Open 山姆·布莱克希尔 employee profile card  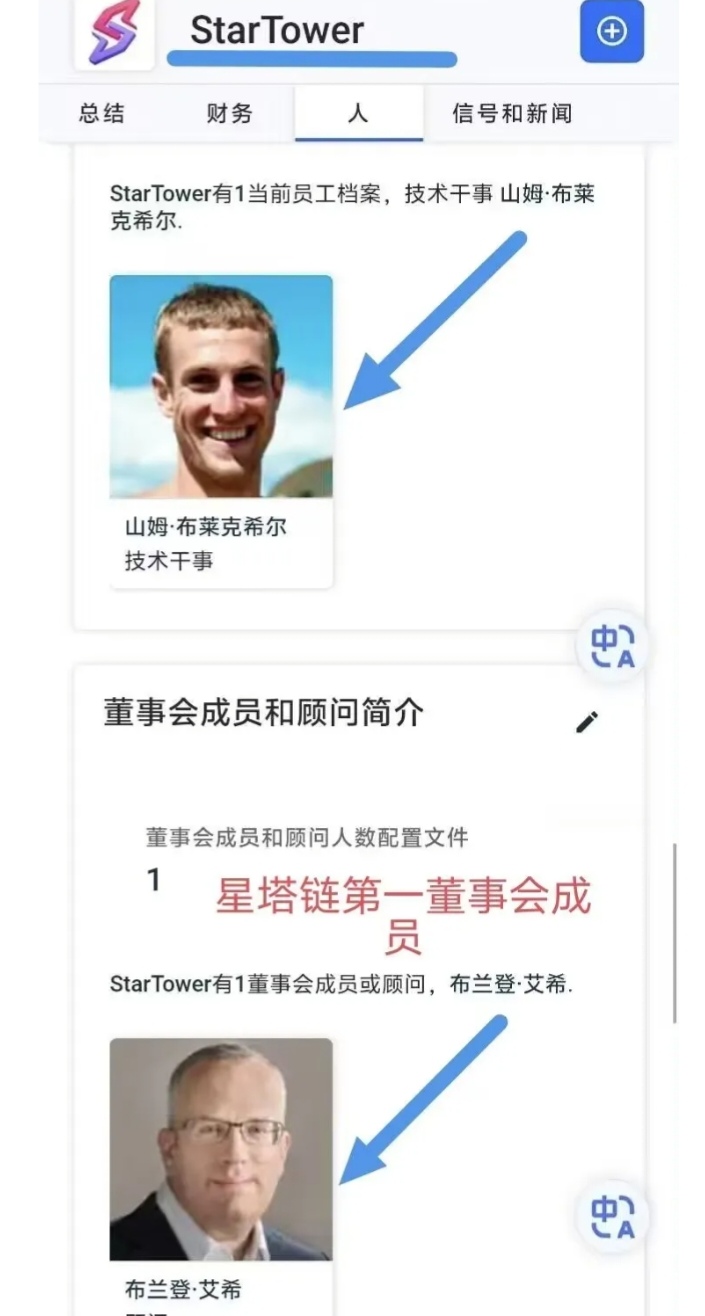(x=221, y=431)
